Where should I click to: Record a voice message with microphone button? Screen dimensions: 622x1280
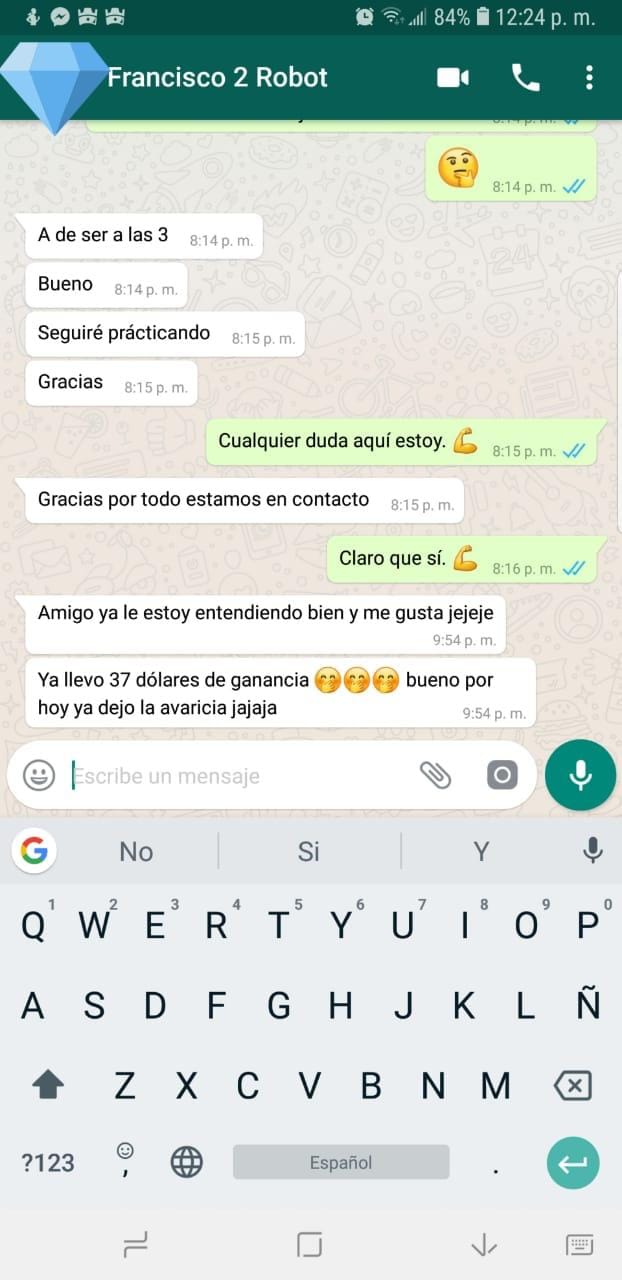coord(580,775)
